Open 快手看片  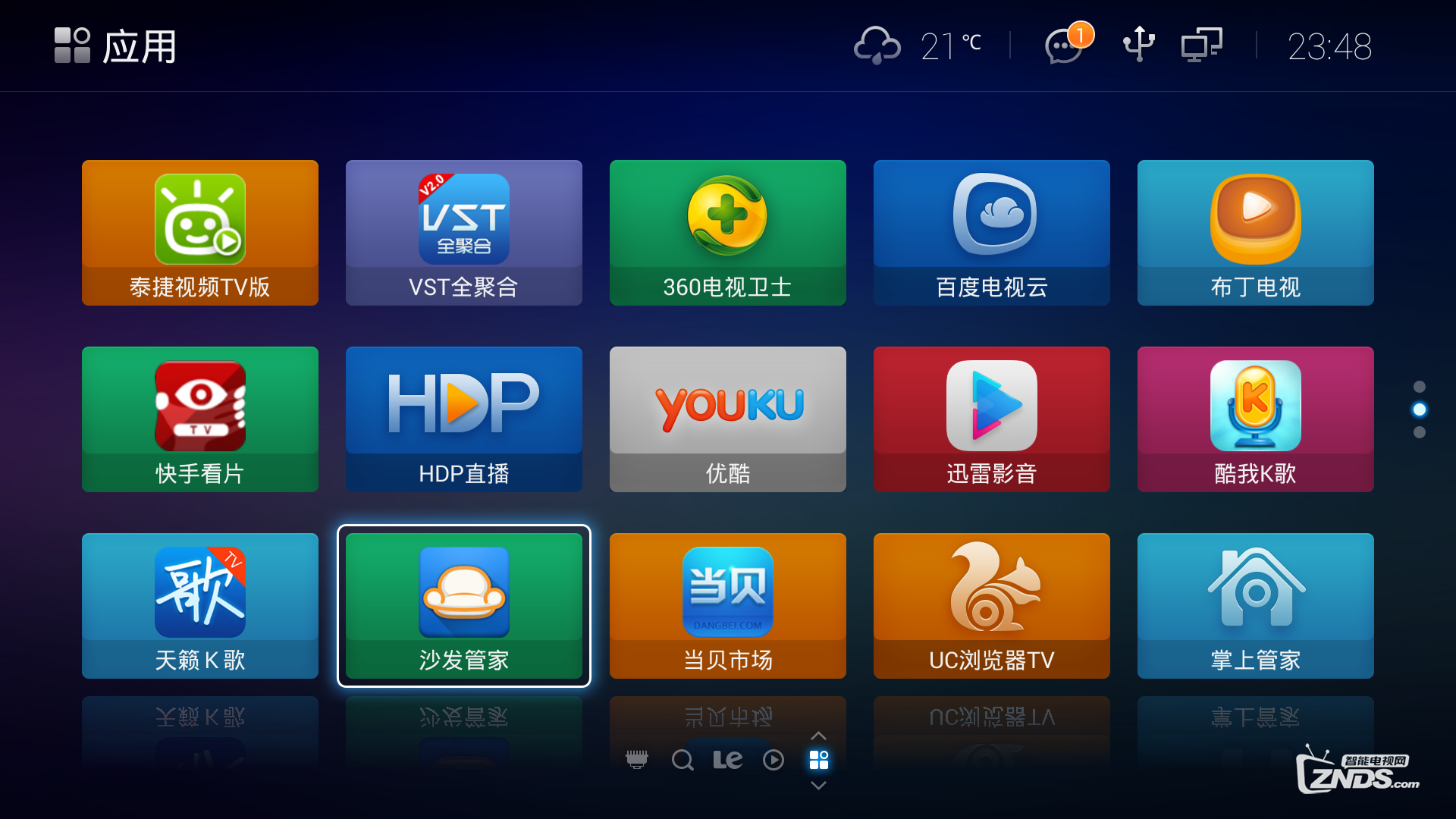pos(200,419)
